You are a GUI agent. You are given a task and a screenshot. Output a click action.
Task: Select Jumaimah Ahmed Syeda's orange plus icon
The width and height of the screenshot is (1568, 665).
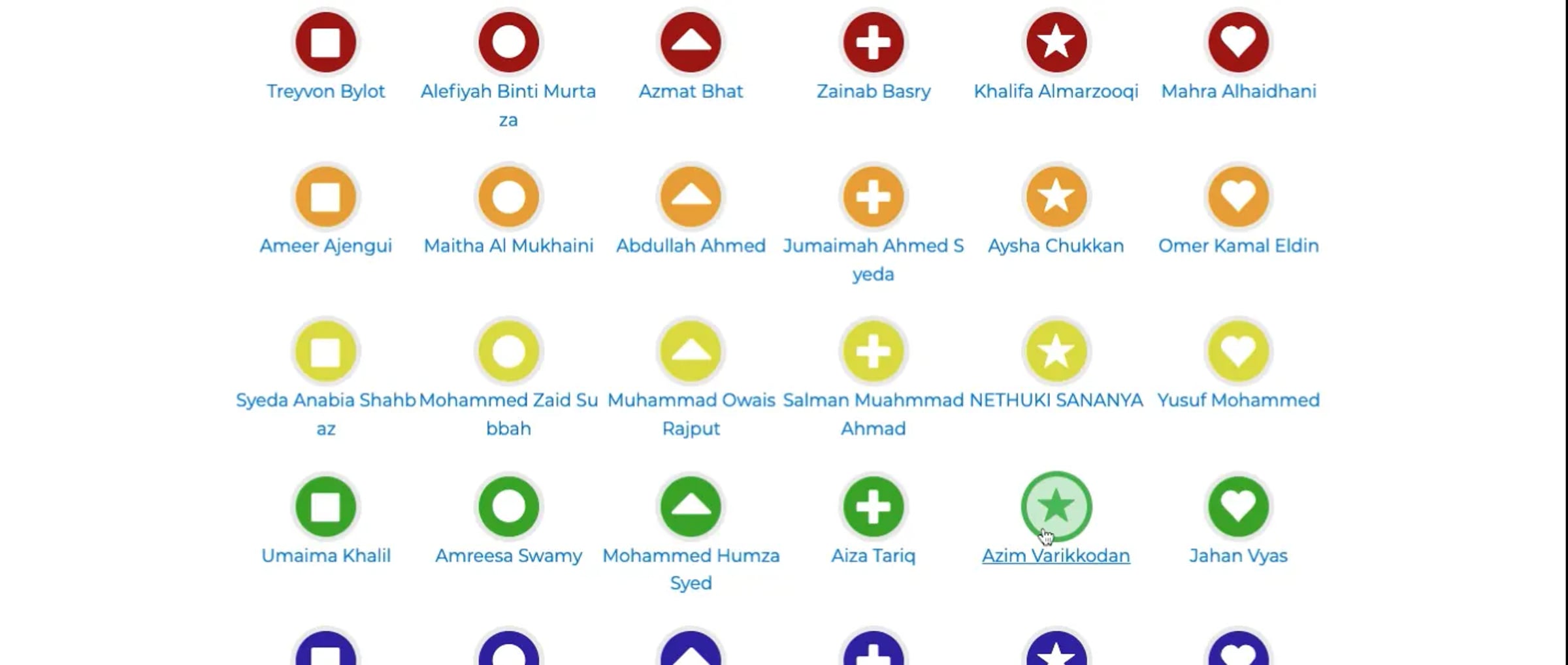point(874,197)
